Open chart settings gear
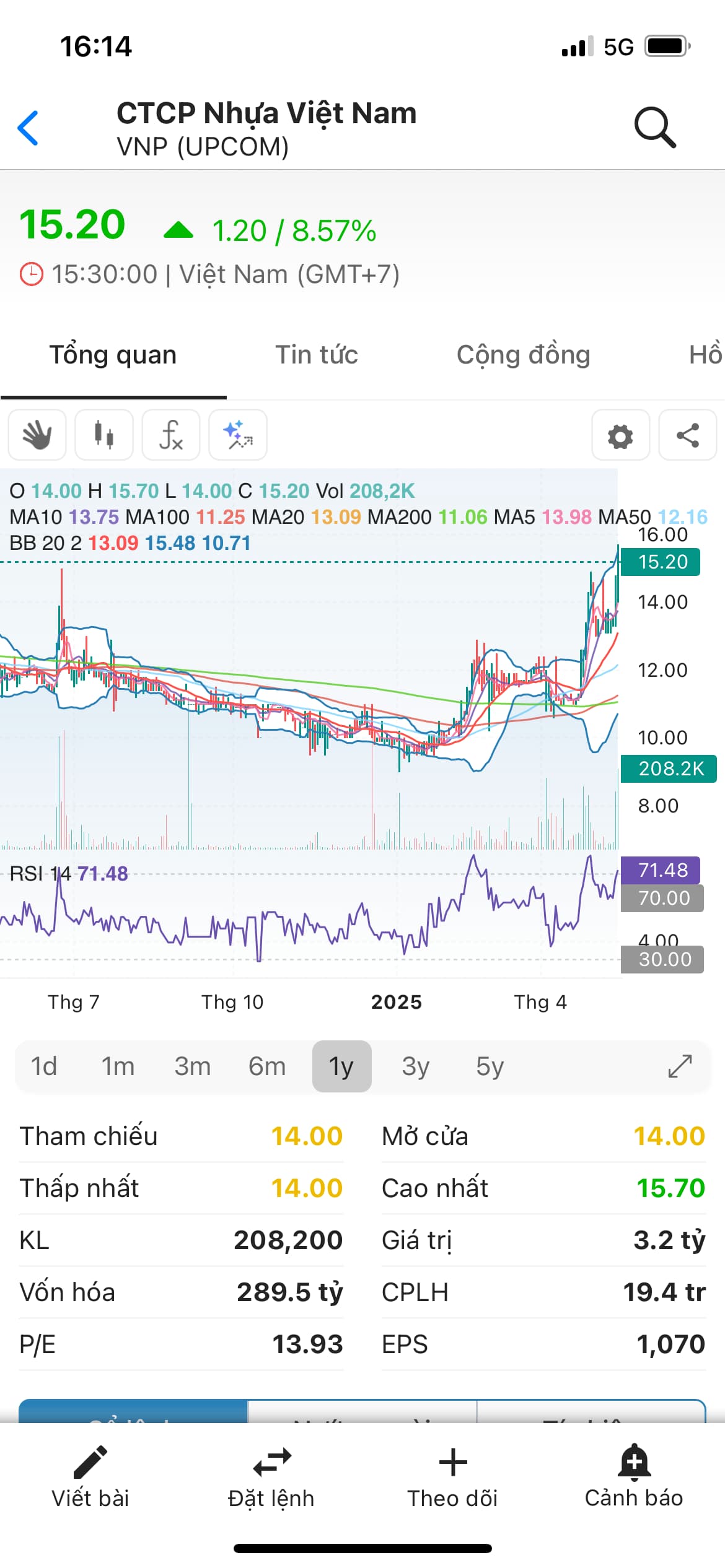725x1568 pixels. [x=620, y=435]
